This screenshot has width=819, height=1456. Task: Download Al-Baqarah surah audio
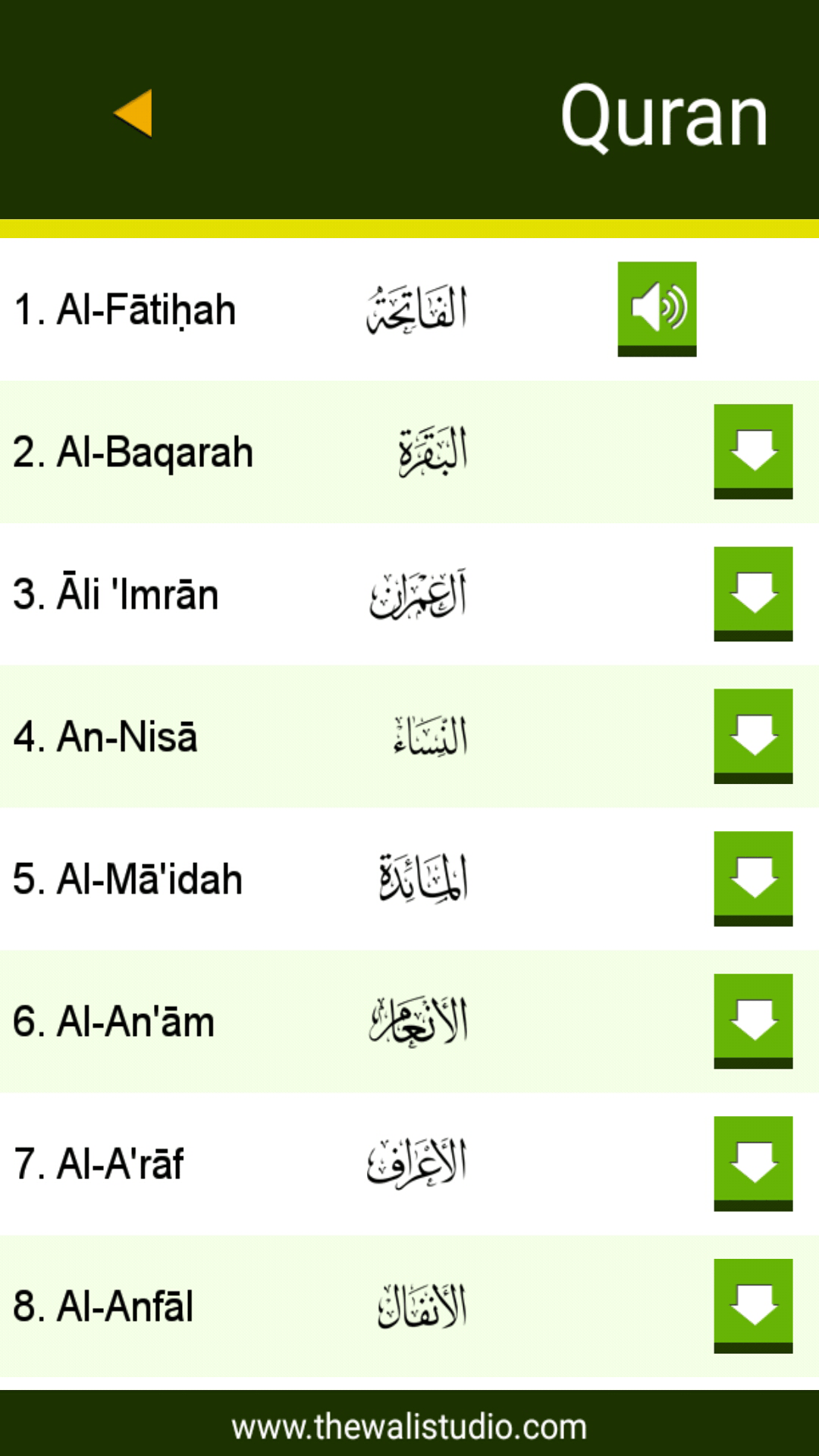(753, 450)
